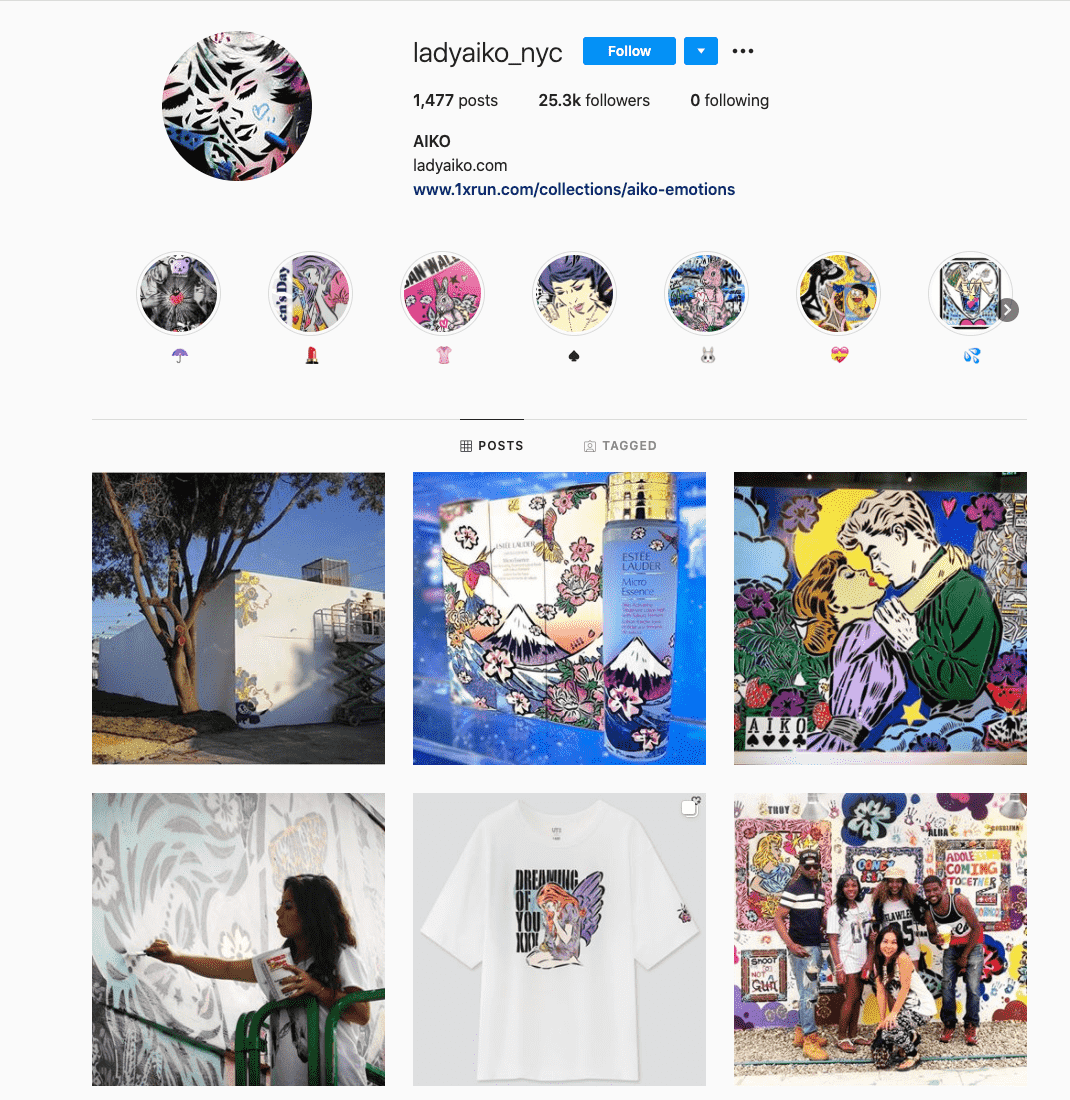
Task: Follow the ladyaiko_nyc account
Action: pos(629,51)
